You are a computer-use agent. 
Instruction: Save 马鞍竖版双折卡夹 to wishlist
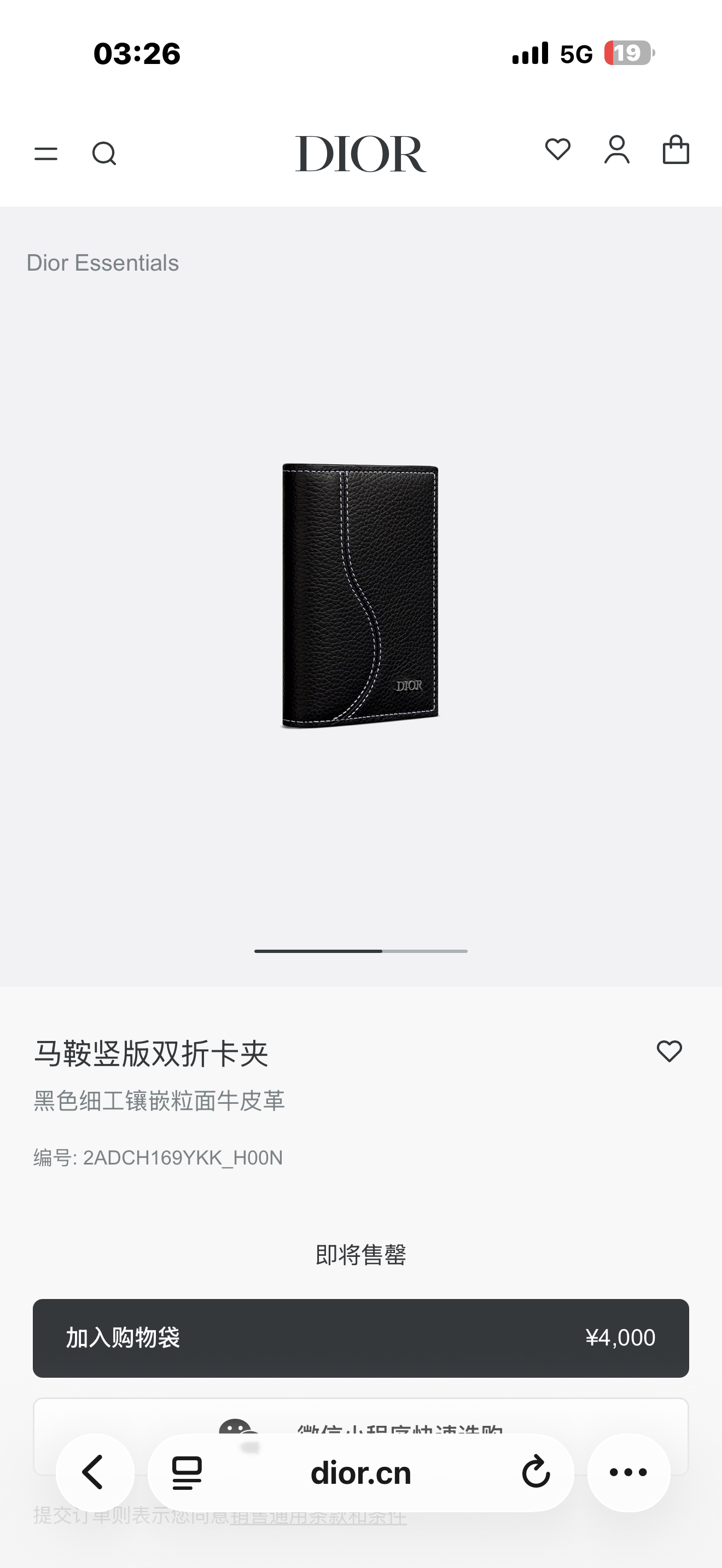click(669, 1051)
